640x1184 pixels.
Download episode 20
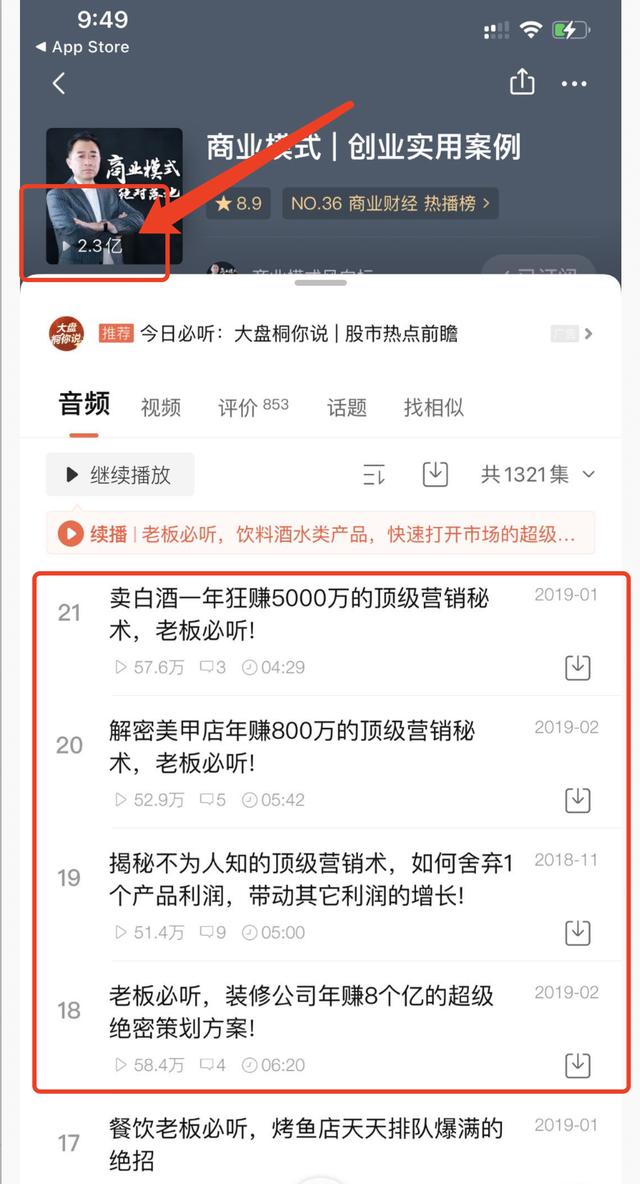tap(578, 800)
